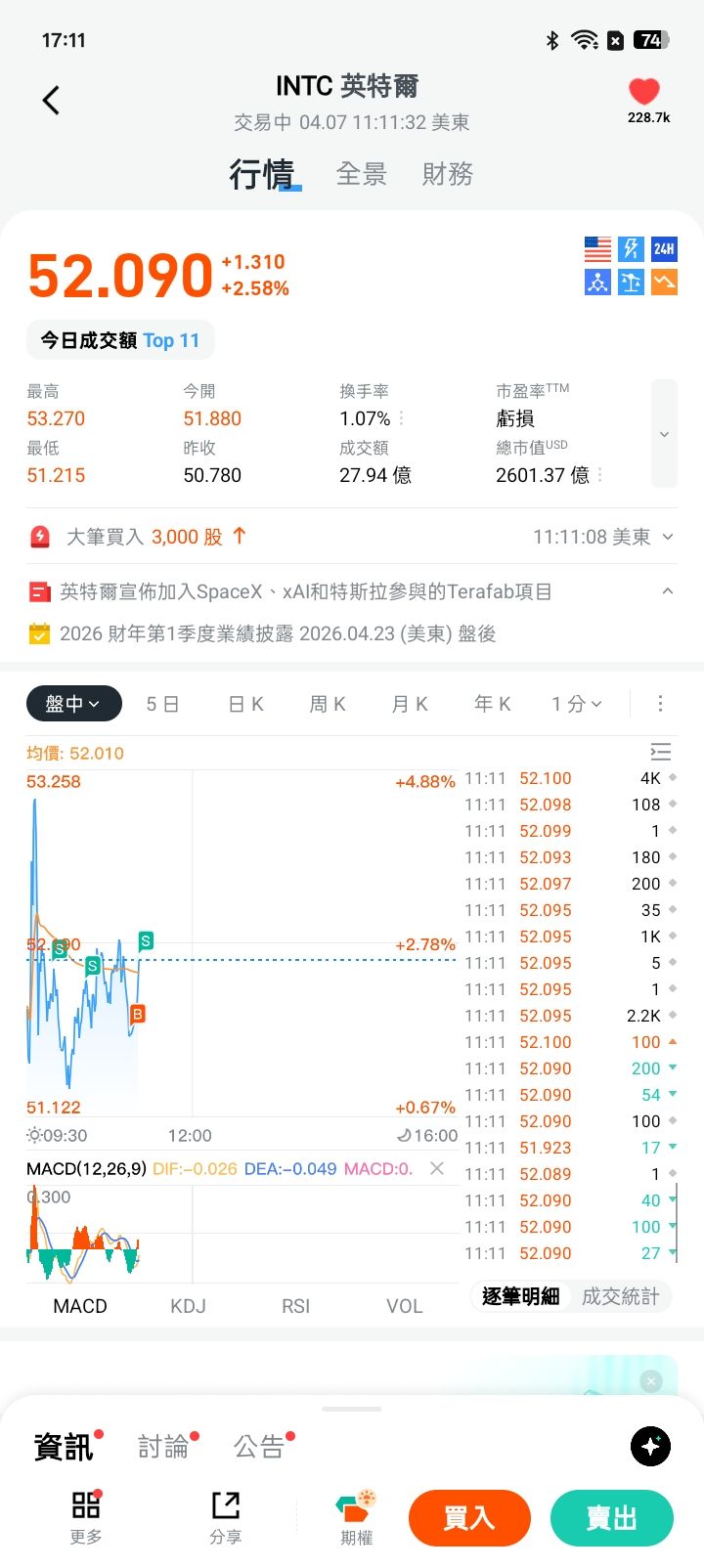
Task: Tap the red heart favorite icon
Action: (x=644, y=92)
